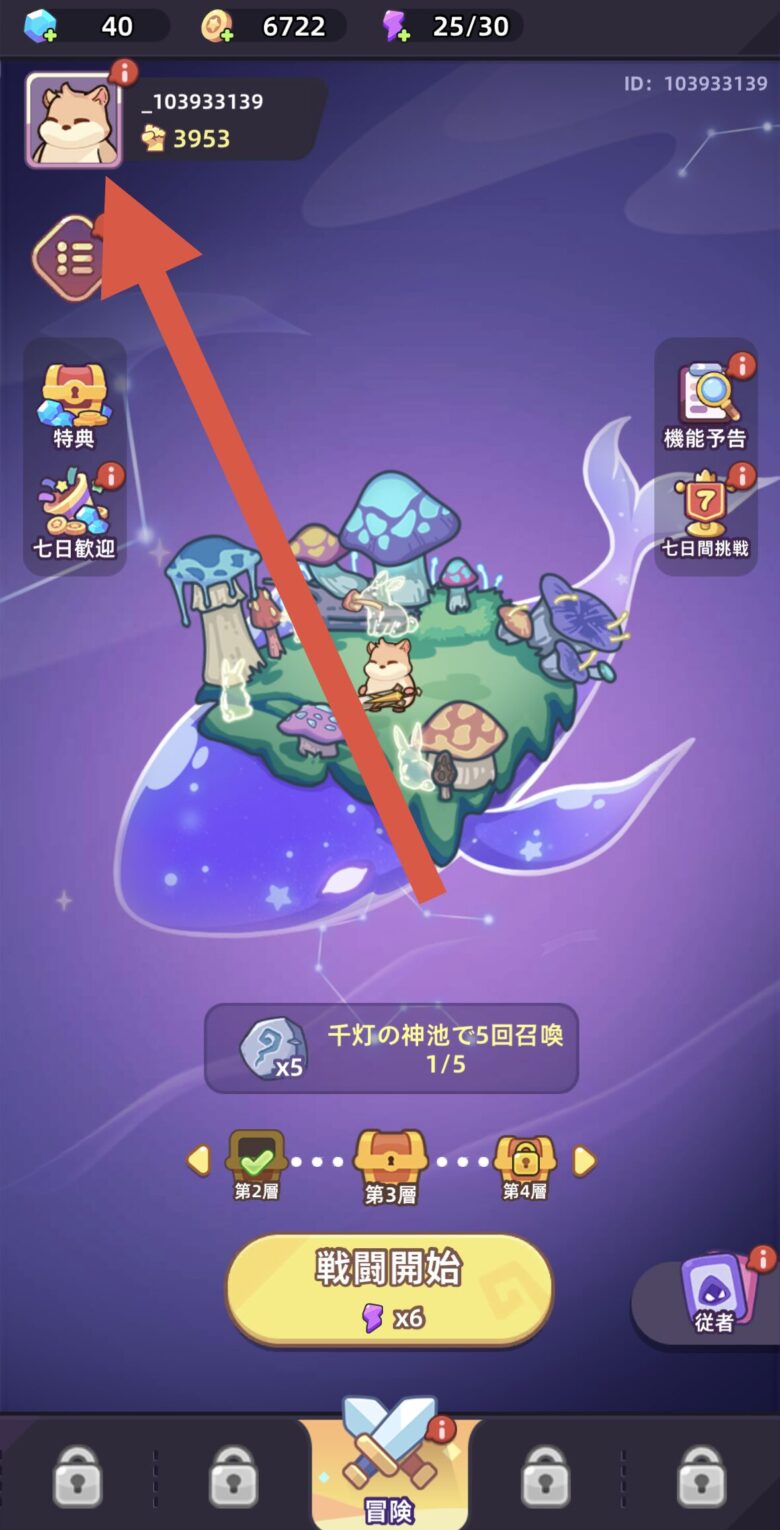Viewport: 780px width, 1530px height.
Task: Open the 従者 followers cards
Action: 712,1295
